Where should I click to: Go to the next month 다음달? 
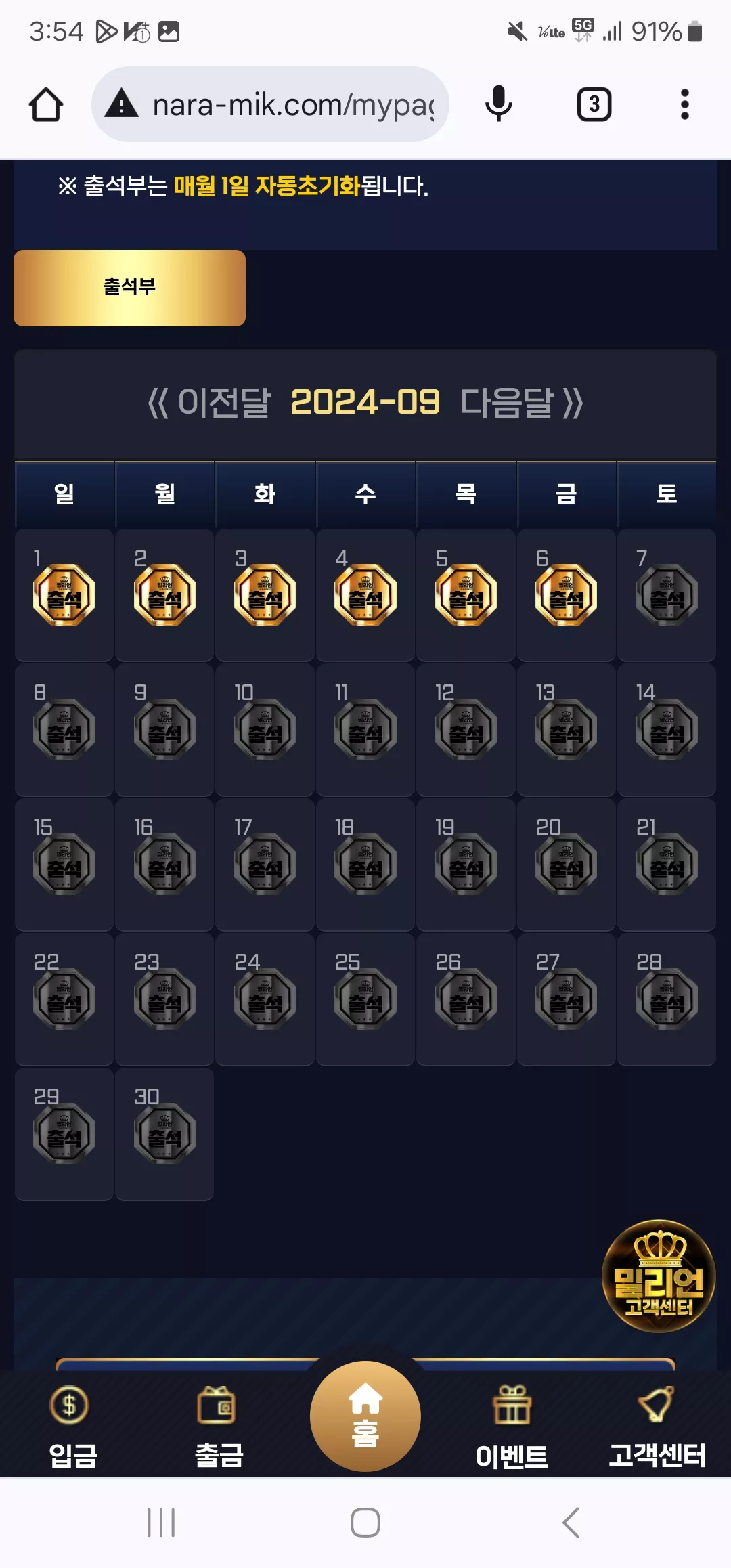coord(521,403)
